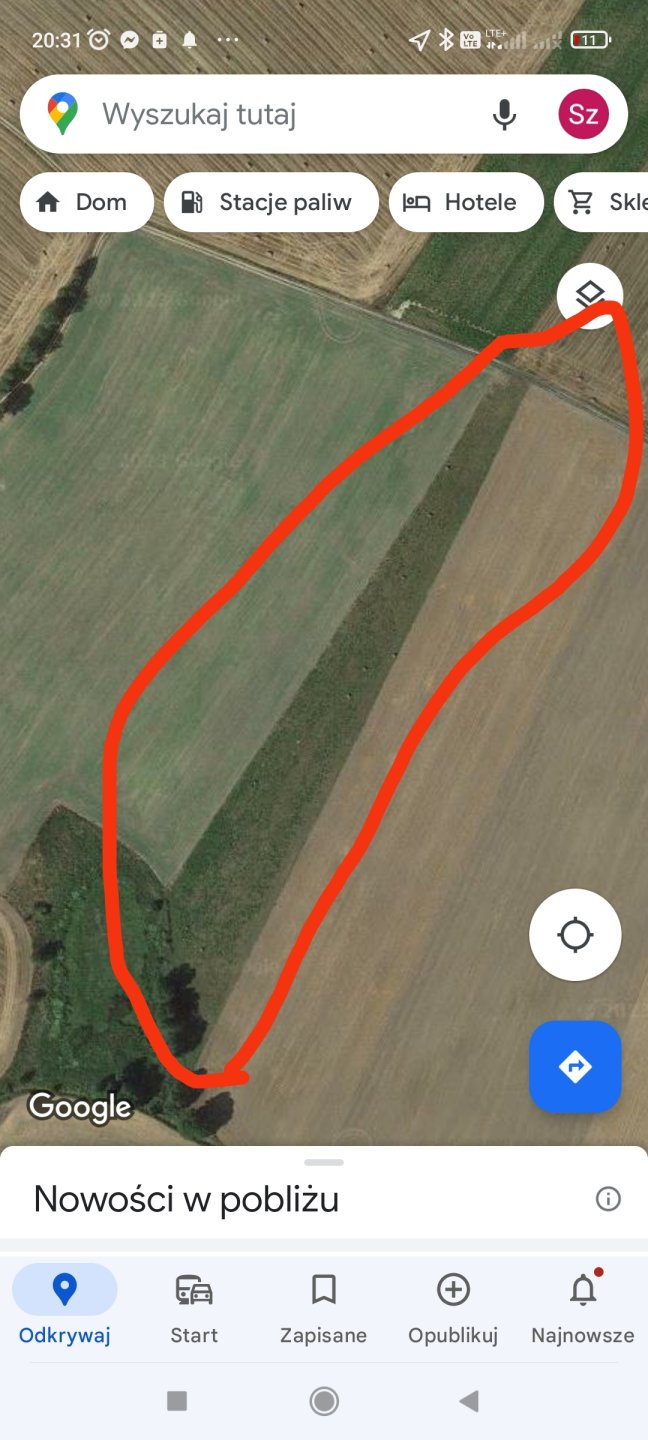Tap the system back button
Image resolution: width=648 pixels, height=1440 pixels.
(469, 1401)
